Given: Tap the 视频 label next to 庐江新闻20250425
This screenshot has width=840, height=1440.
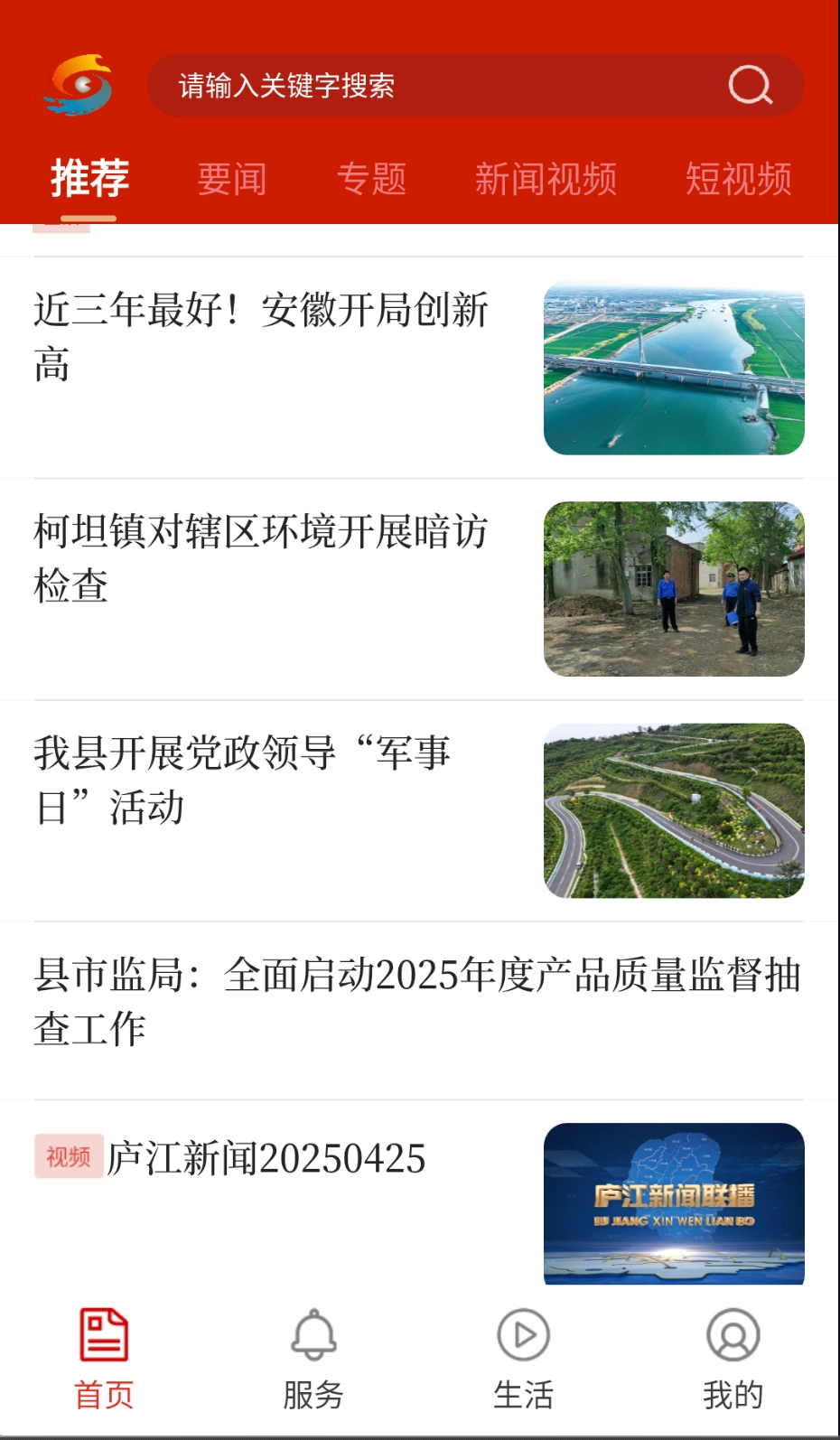Looking at the screenshot, I should point(69,1156).
